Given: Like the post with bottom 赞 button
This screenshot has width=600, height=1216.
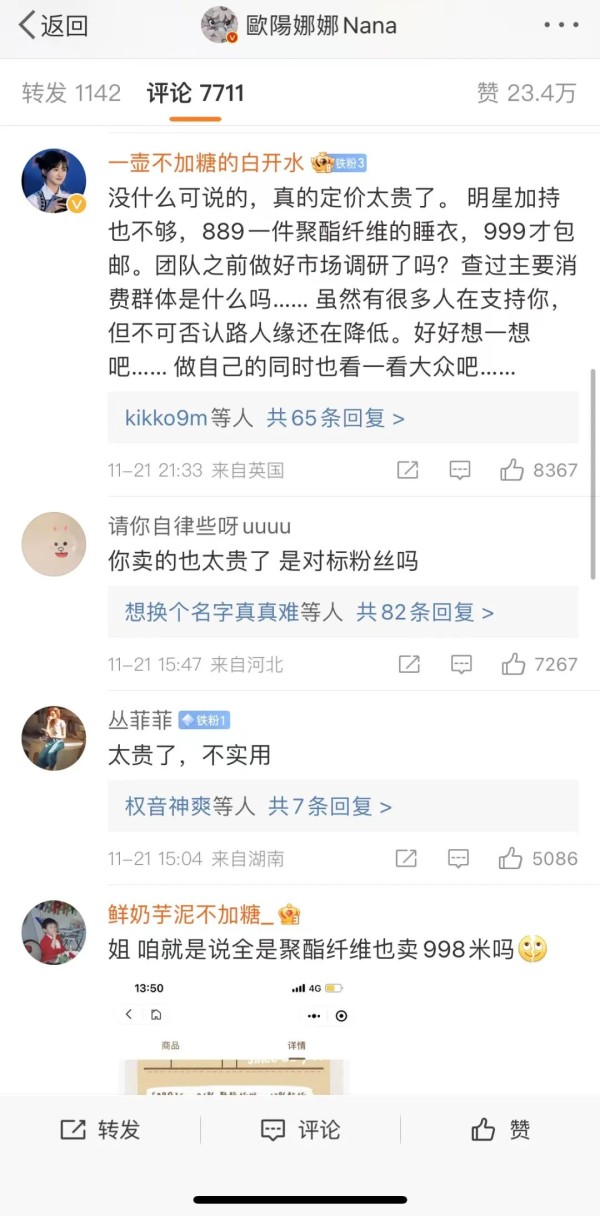Looking at the screenshot, I should pyautogui.click(x=500, y=1130).
